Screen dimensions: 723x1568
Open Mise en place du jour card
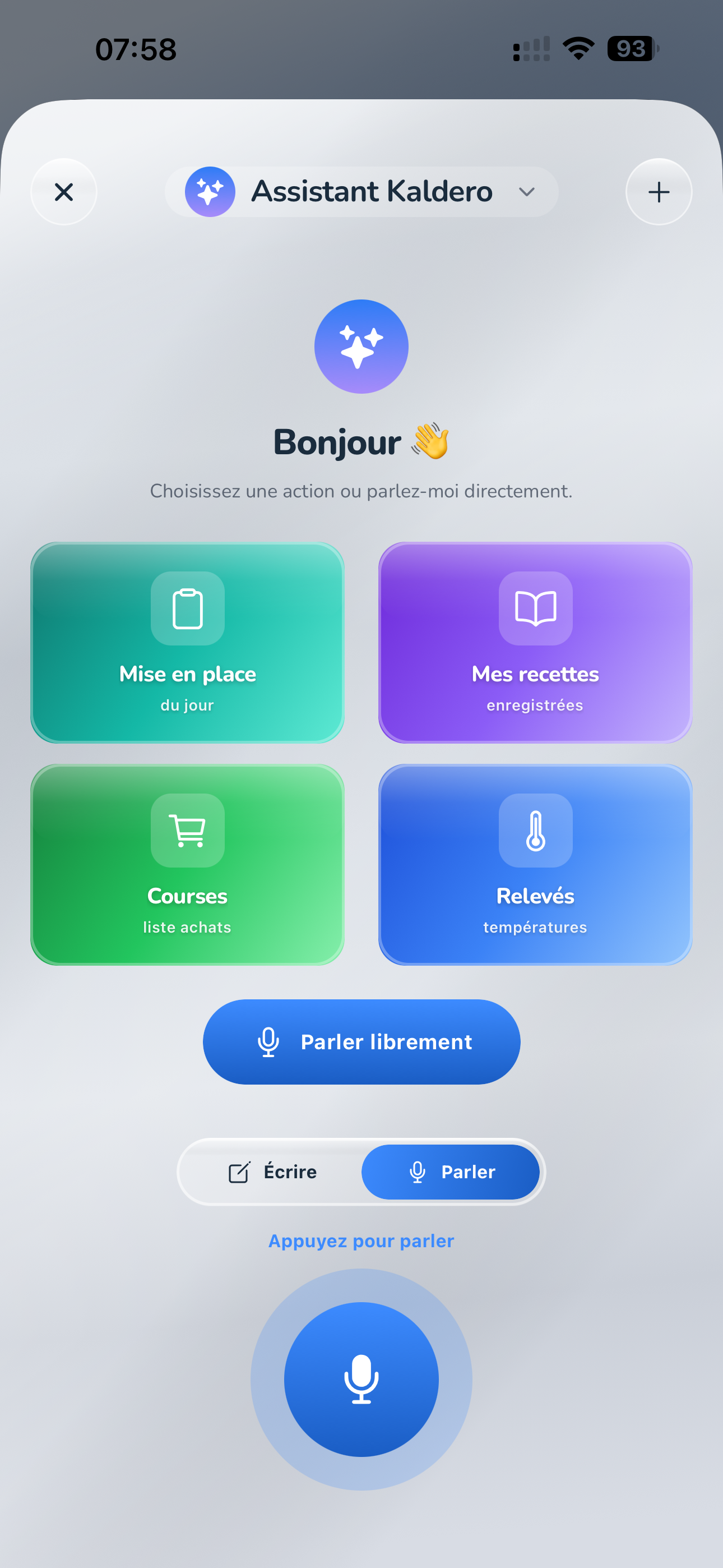[x=187, y=642]
